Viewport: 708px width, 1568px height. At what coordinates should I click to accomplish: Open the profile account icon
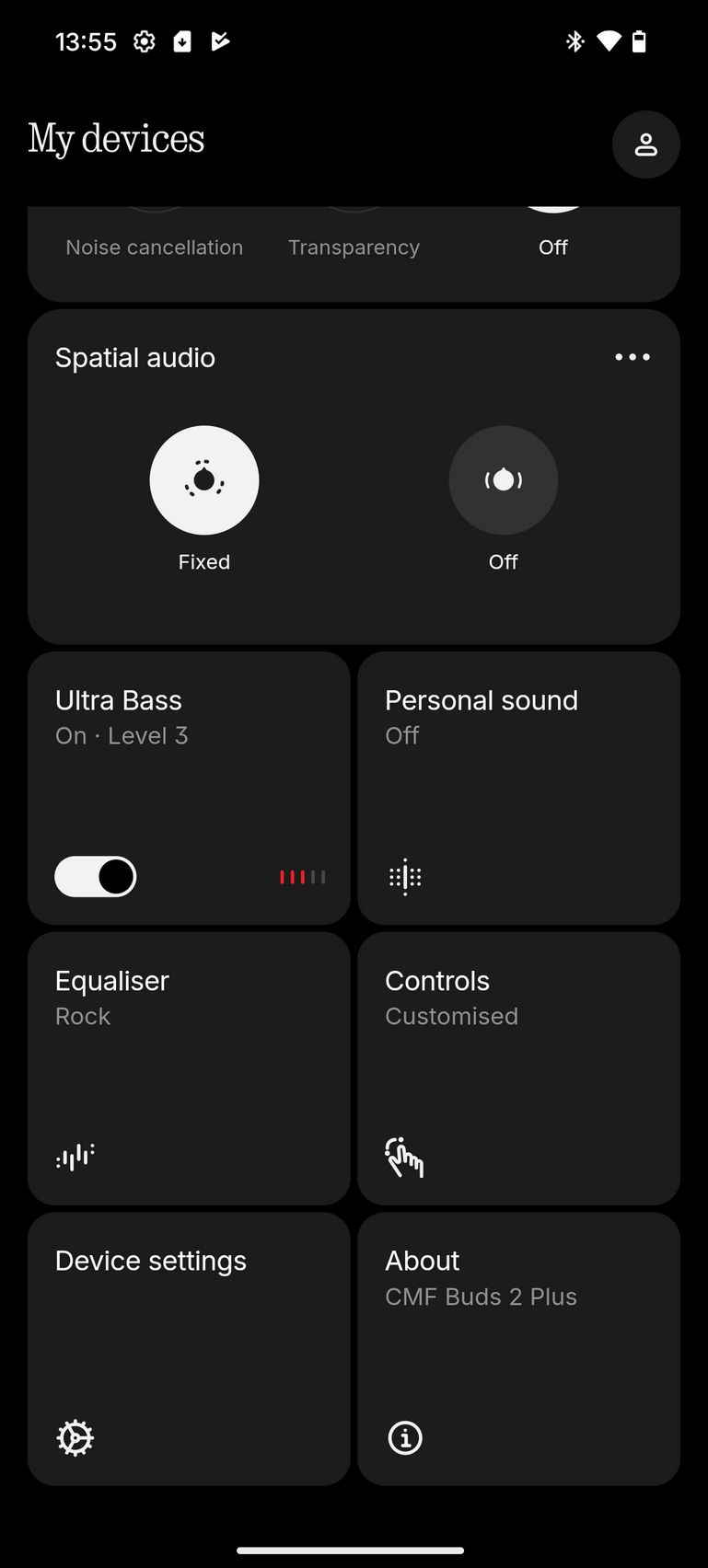tap(645, 144)
